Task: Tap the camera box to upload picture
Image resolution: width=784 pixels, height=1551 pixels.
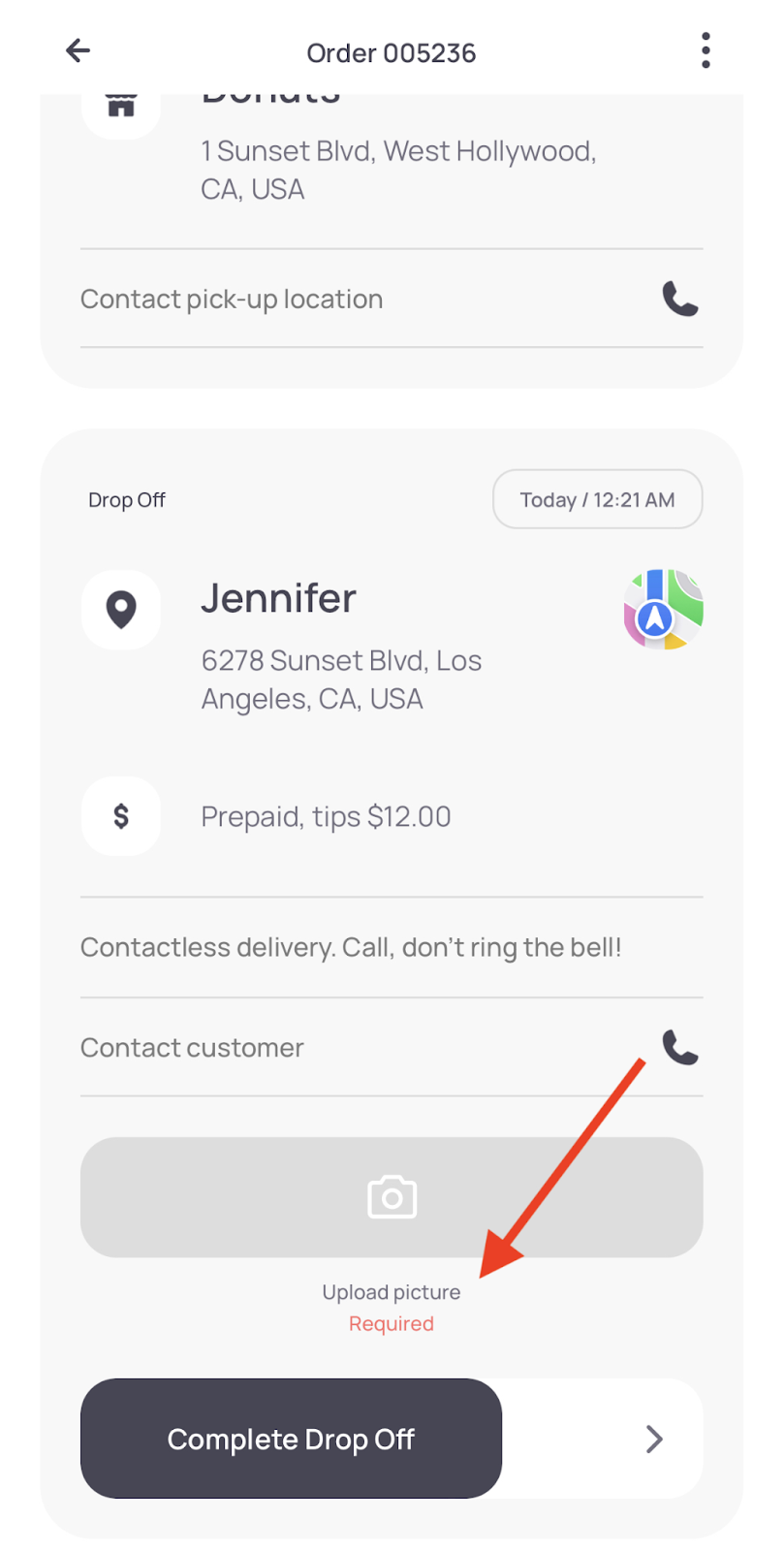Action: click(x=392, y=1197)
